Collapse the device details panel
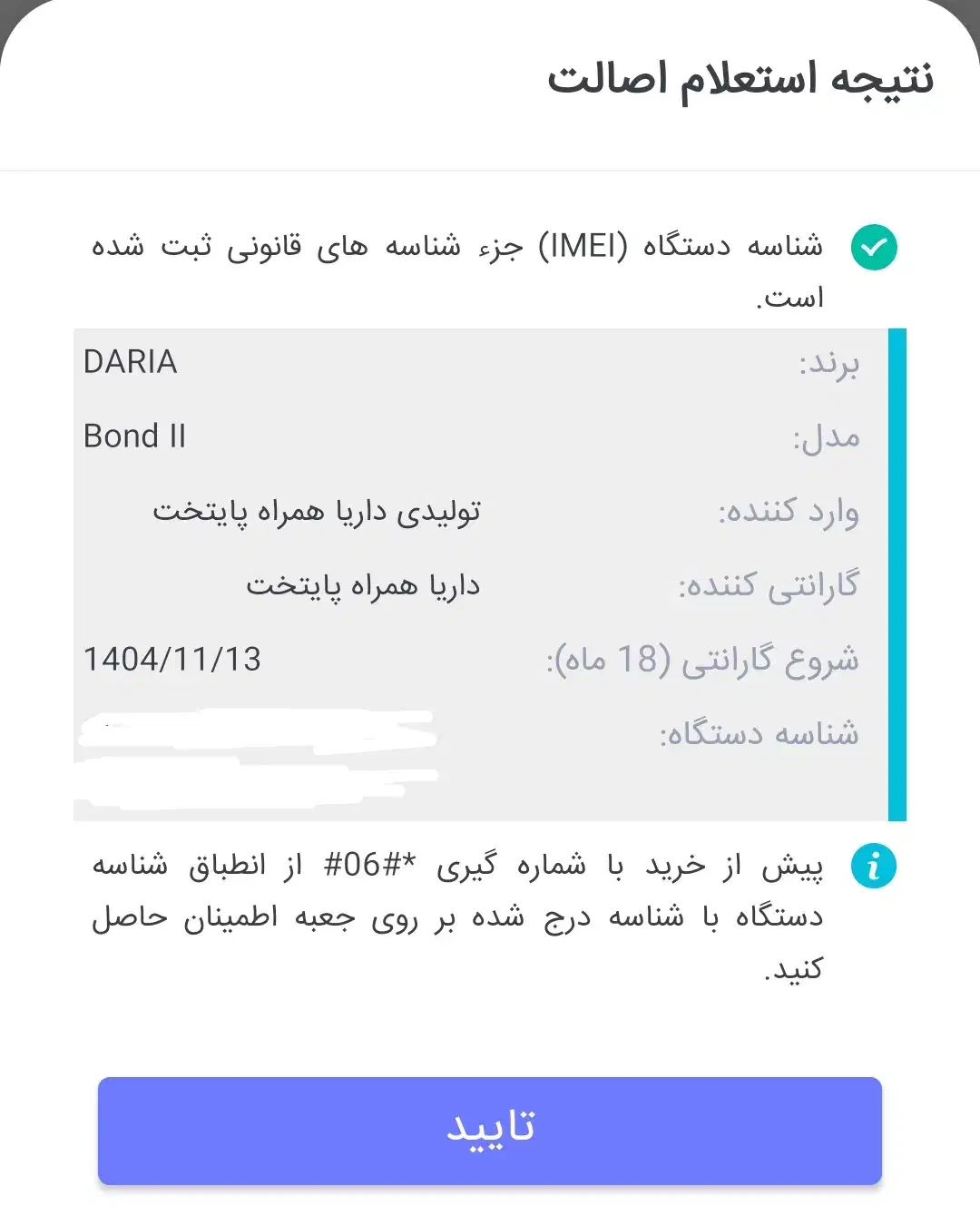Image resolution: width=980 pixels, height=1225 pixels. [490, 572]
